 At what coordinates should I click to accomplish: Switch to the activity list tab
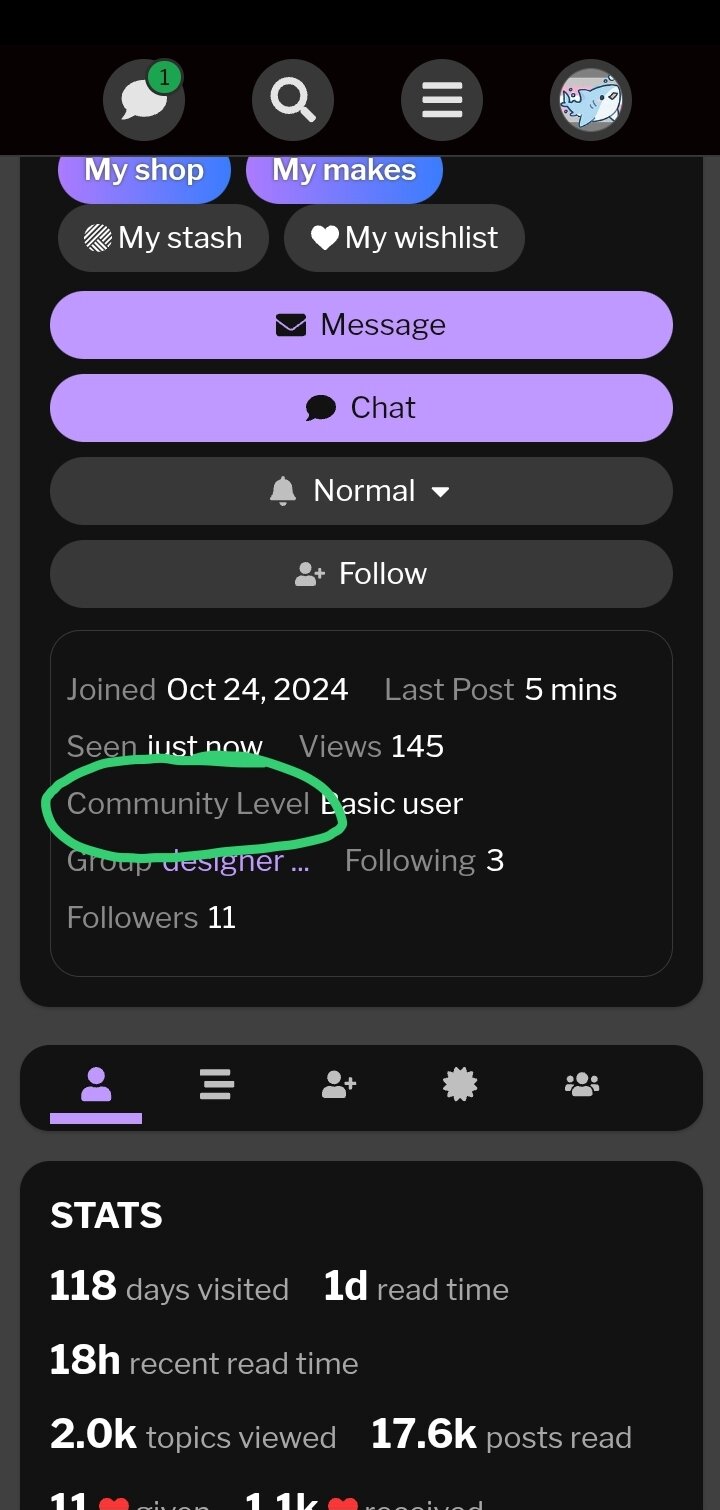(217, 1085)
